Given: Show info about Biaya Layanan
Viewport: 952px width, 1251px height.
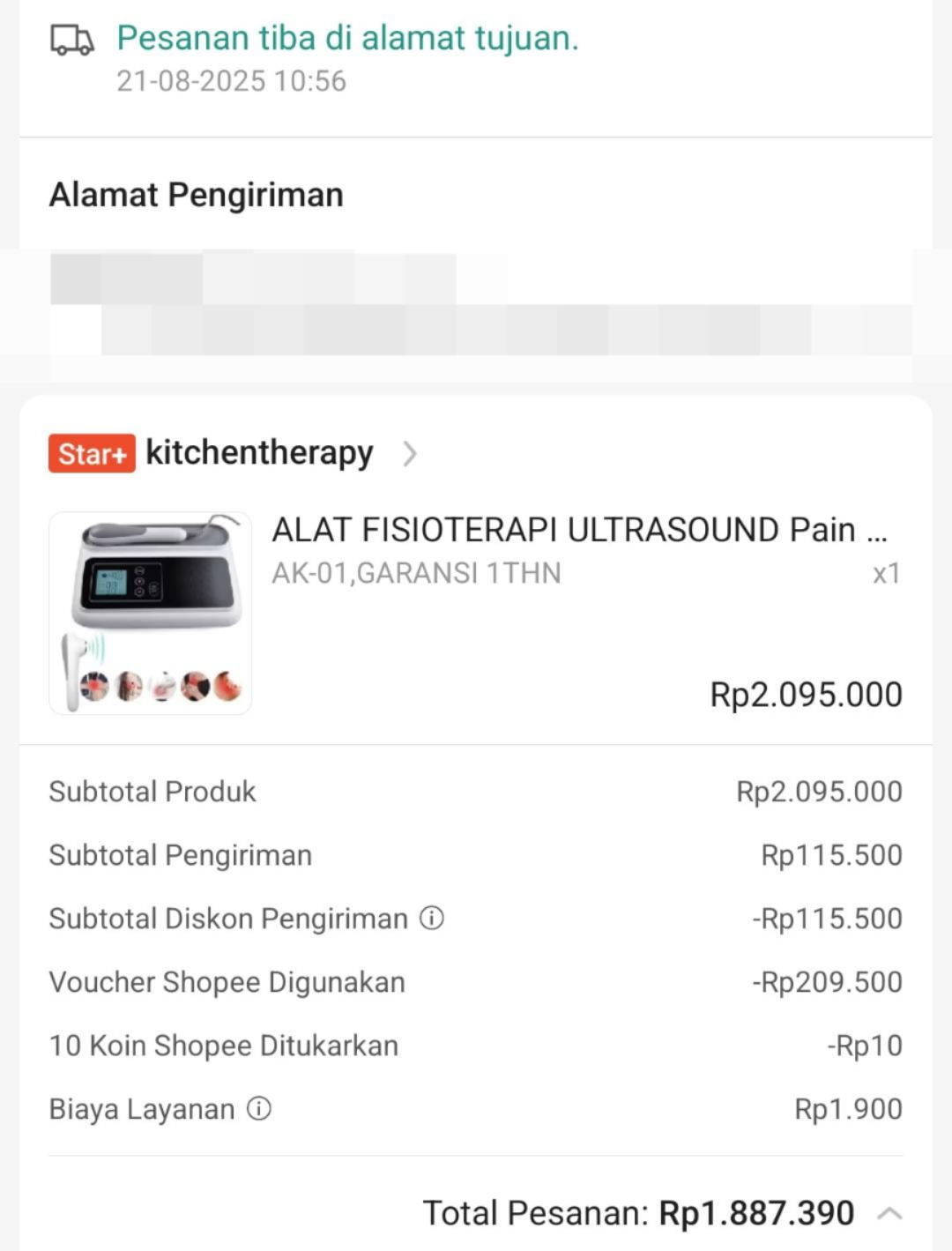Looking at the screenshot, I should click(x=259, y=1109).
